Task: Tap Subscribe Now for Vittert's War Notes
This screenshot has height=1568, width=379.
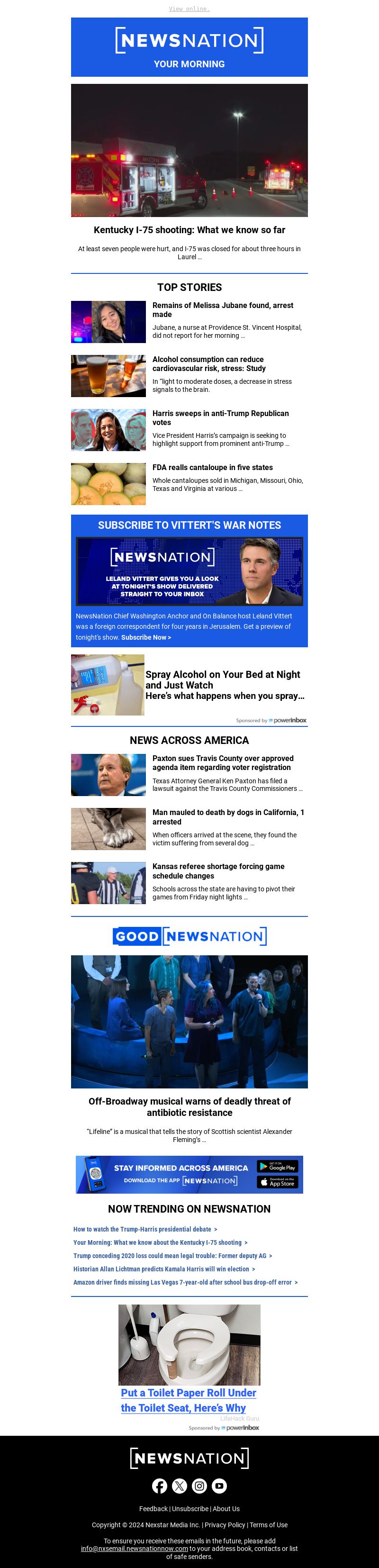Action: [x=146, y=637]
